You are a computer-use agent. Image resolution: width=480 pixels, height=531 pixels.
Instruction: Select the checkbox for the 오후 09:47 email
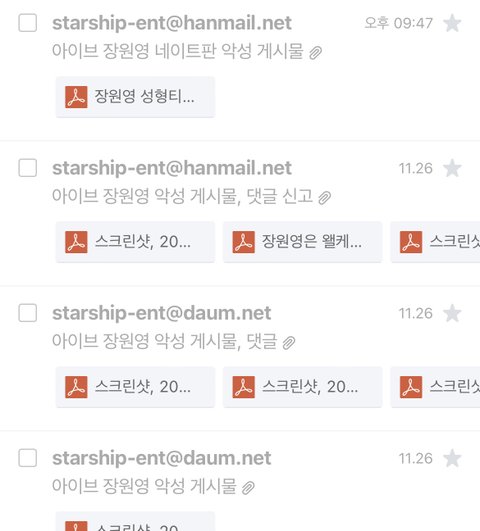[x=27, y=23]
